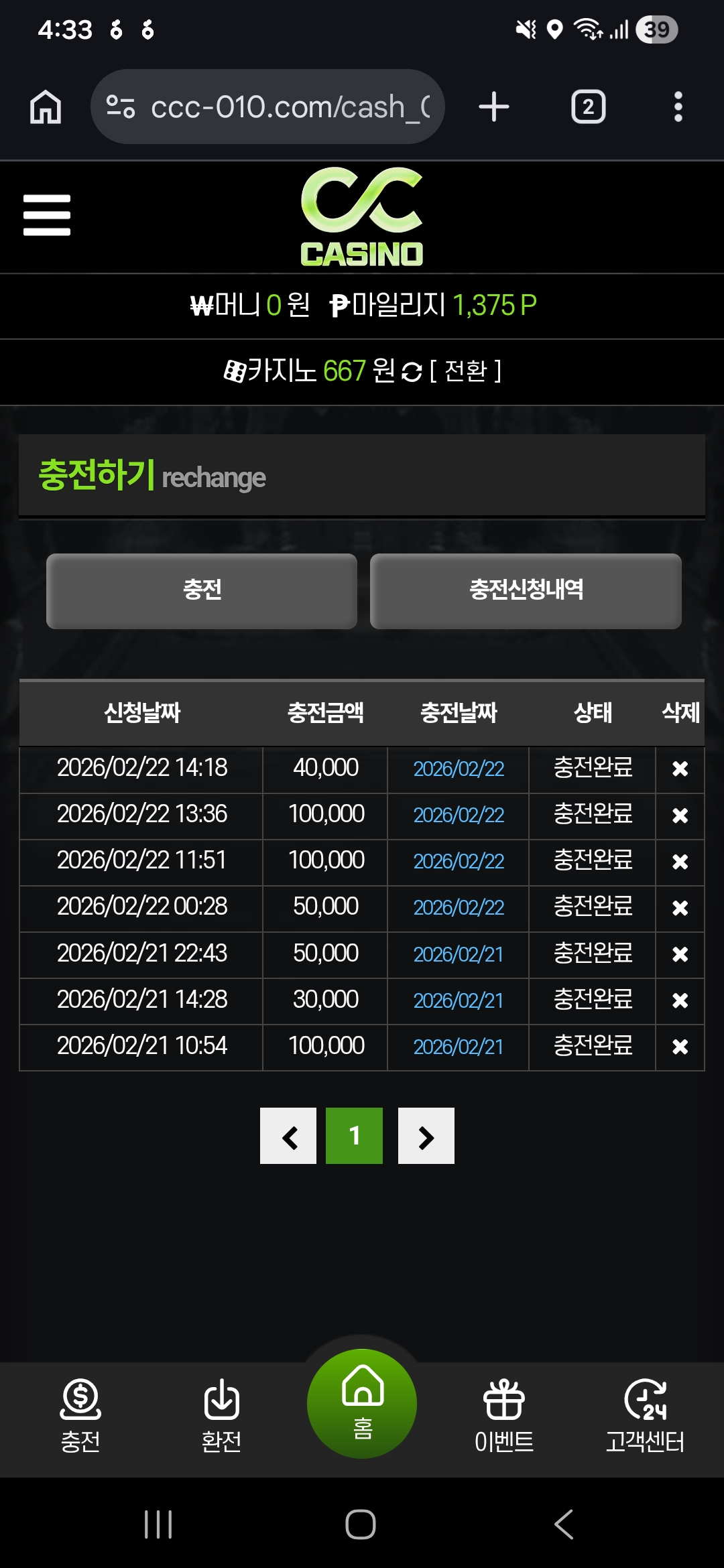Open the hamburger drawer menu
Image resolution: width=724 pixels, height=1568 pixels.
[x=46, y=215]
